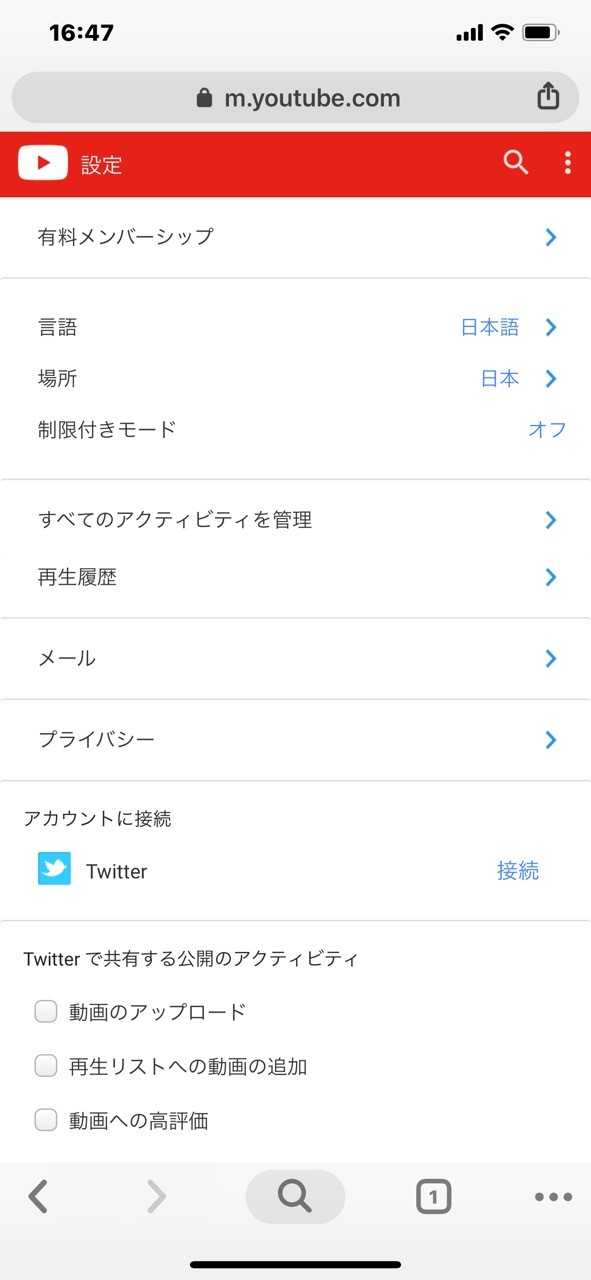Change the 場所 setting
The image size is (591, 1280).
click(295, 378)
